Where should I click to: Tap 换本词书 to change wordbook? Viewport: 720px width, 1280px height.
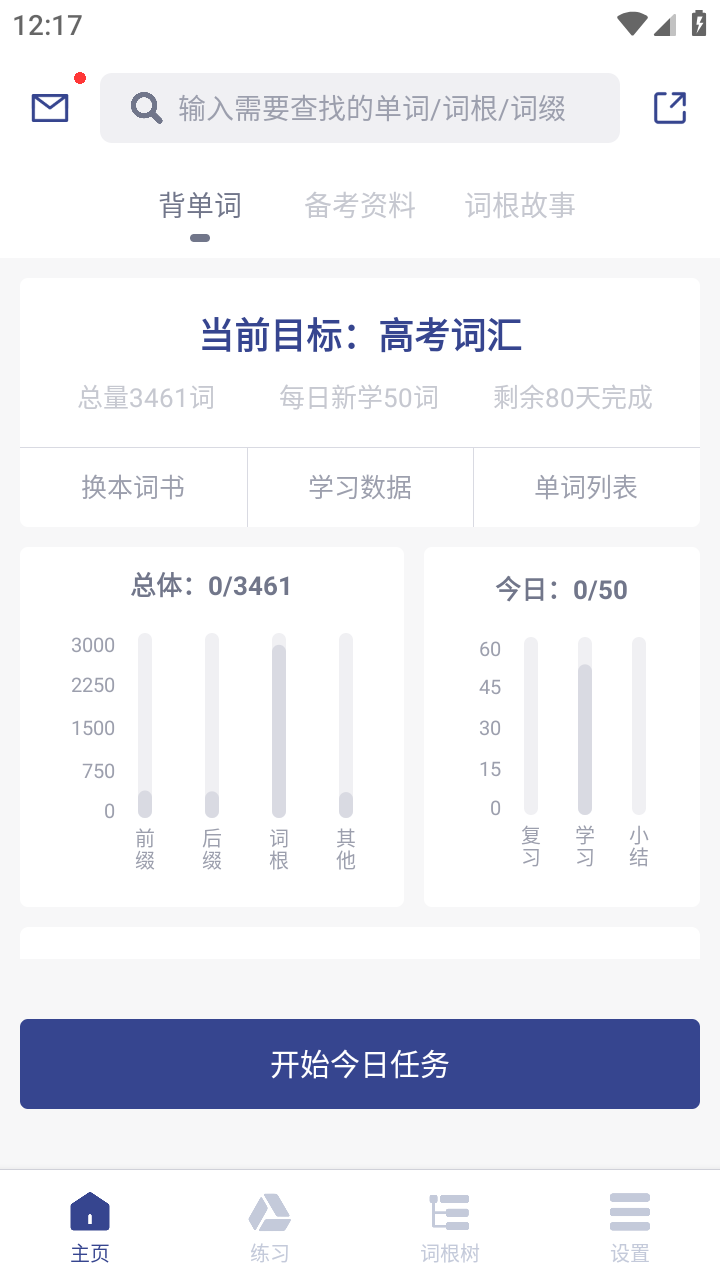133,487
